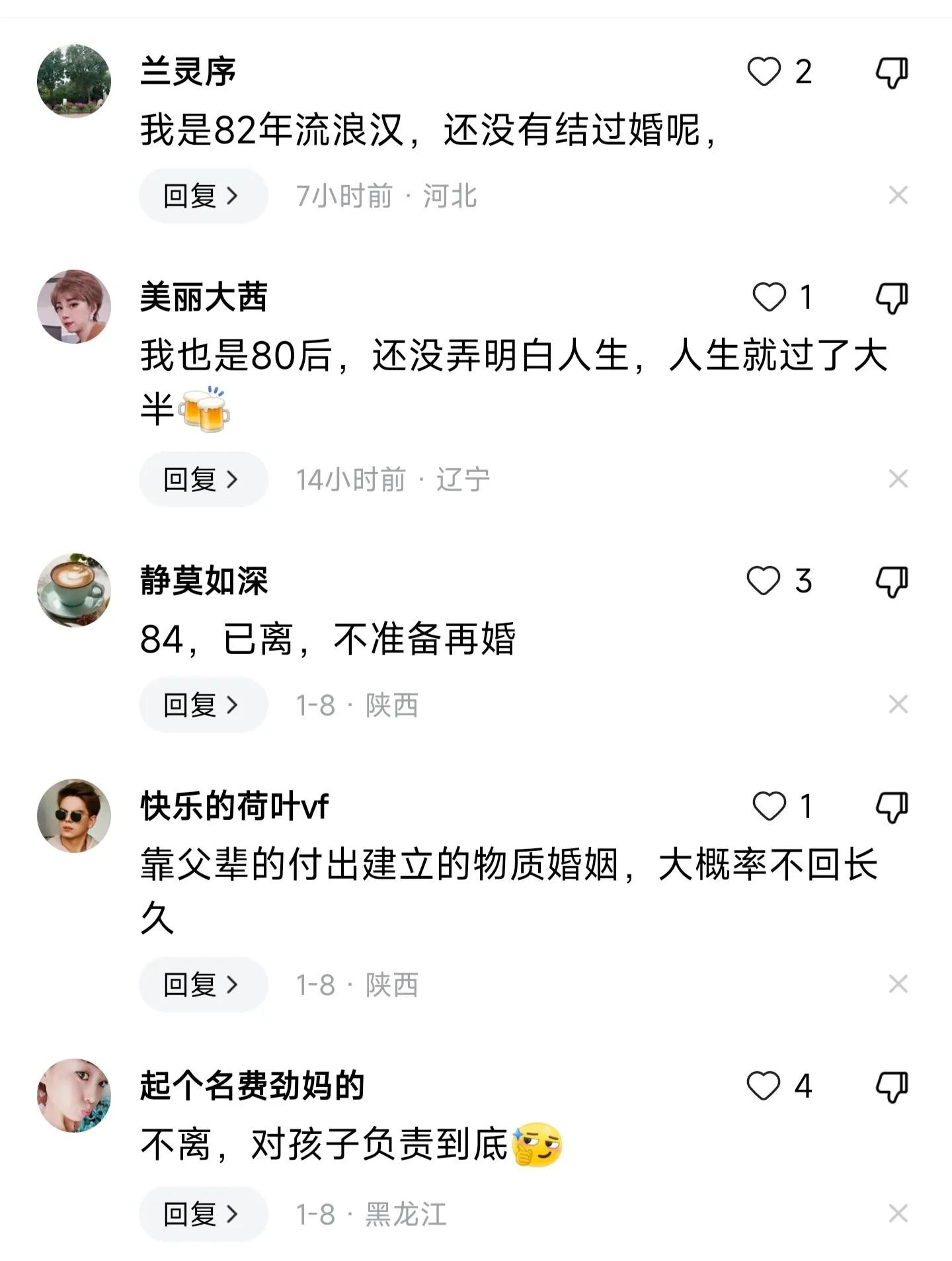Like the comment by 静莫如深
The width and height of the screenshot is (952, 1261).
pos(764,581)
